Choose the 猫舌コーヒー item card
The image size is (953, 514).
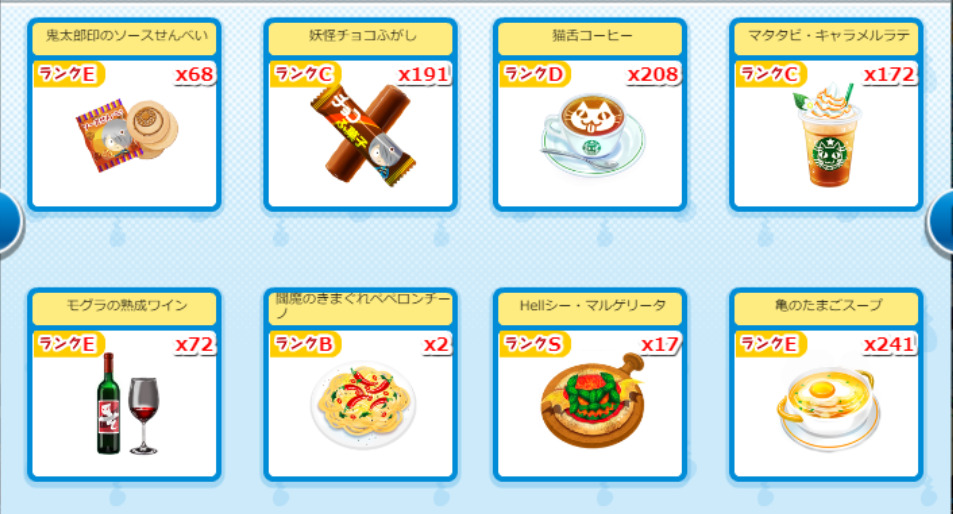pos(590,115)
